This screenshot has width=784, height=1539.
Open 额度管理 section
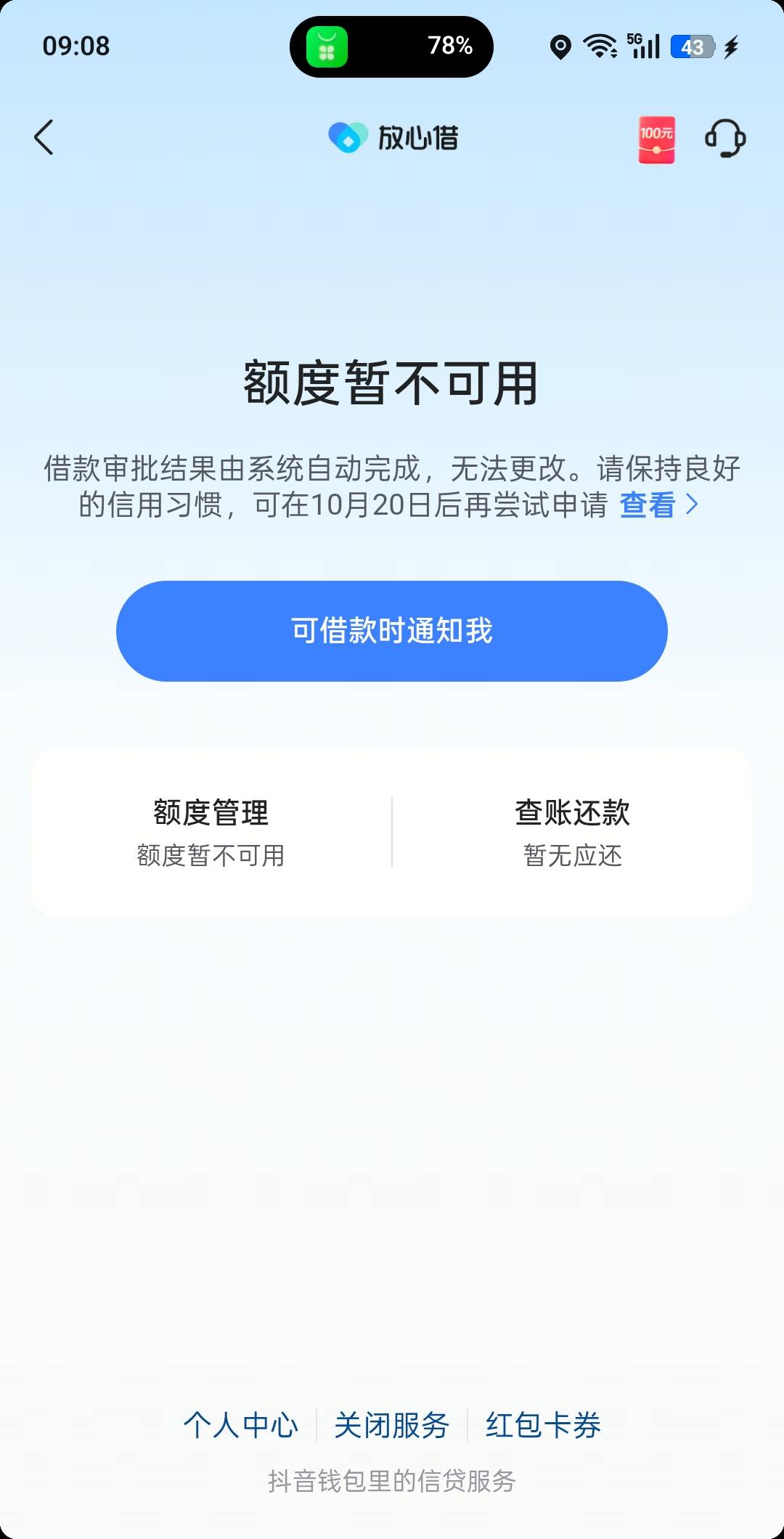pyautogui.click(x=211, y=833)
